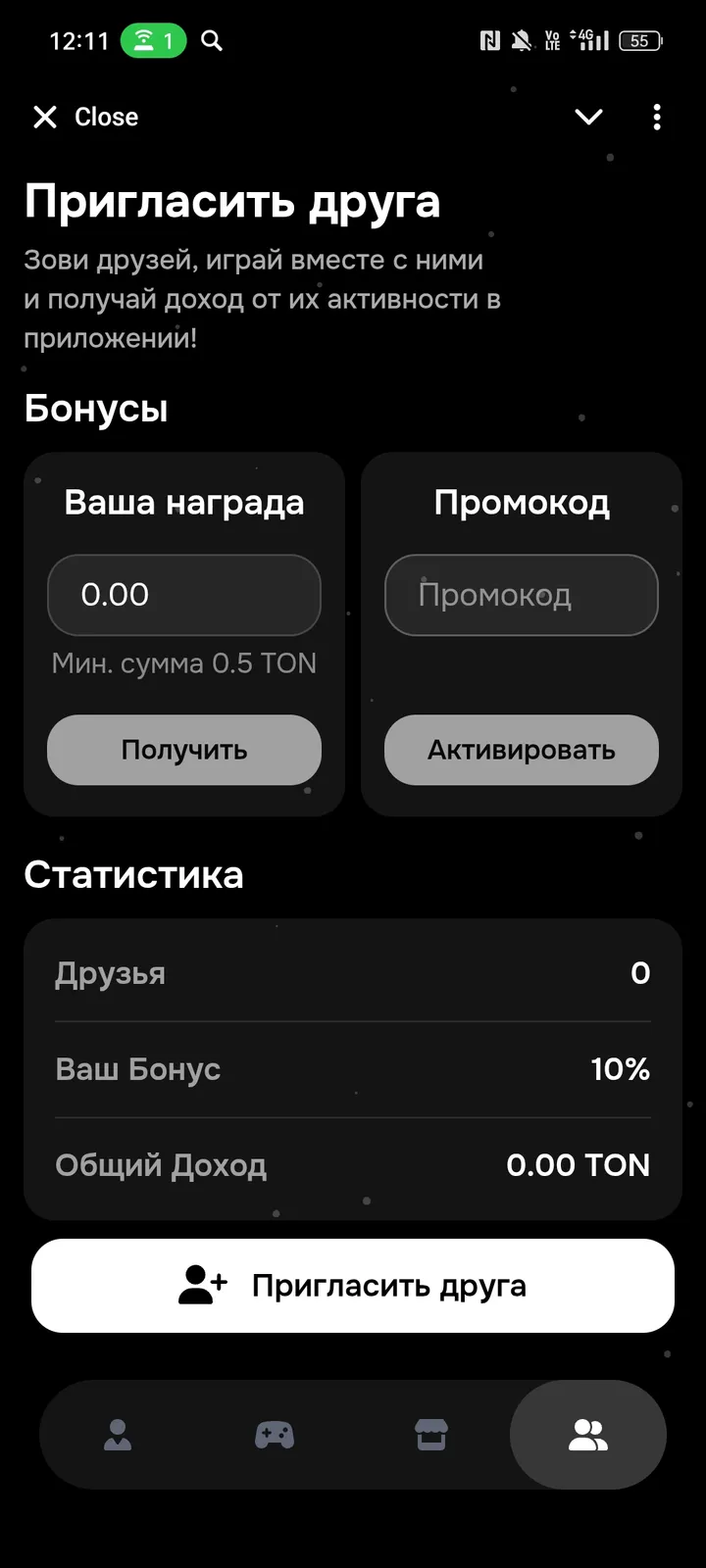Open the shop icon in the bottom bar
Image resolution: width=706 pixels, height=1568 pixels.
point(431,1434)
